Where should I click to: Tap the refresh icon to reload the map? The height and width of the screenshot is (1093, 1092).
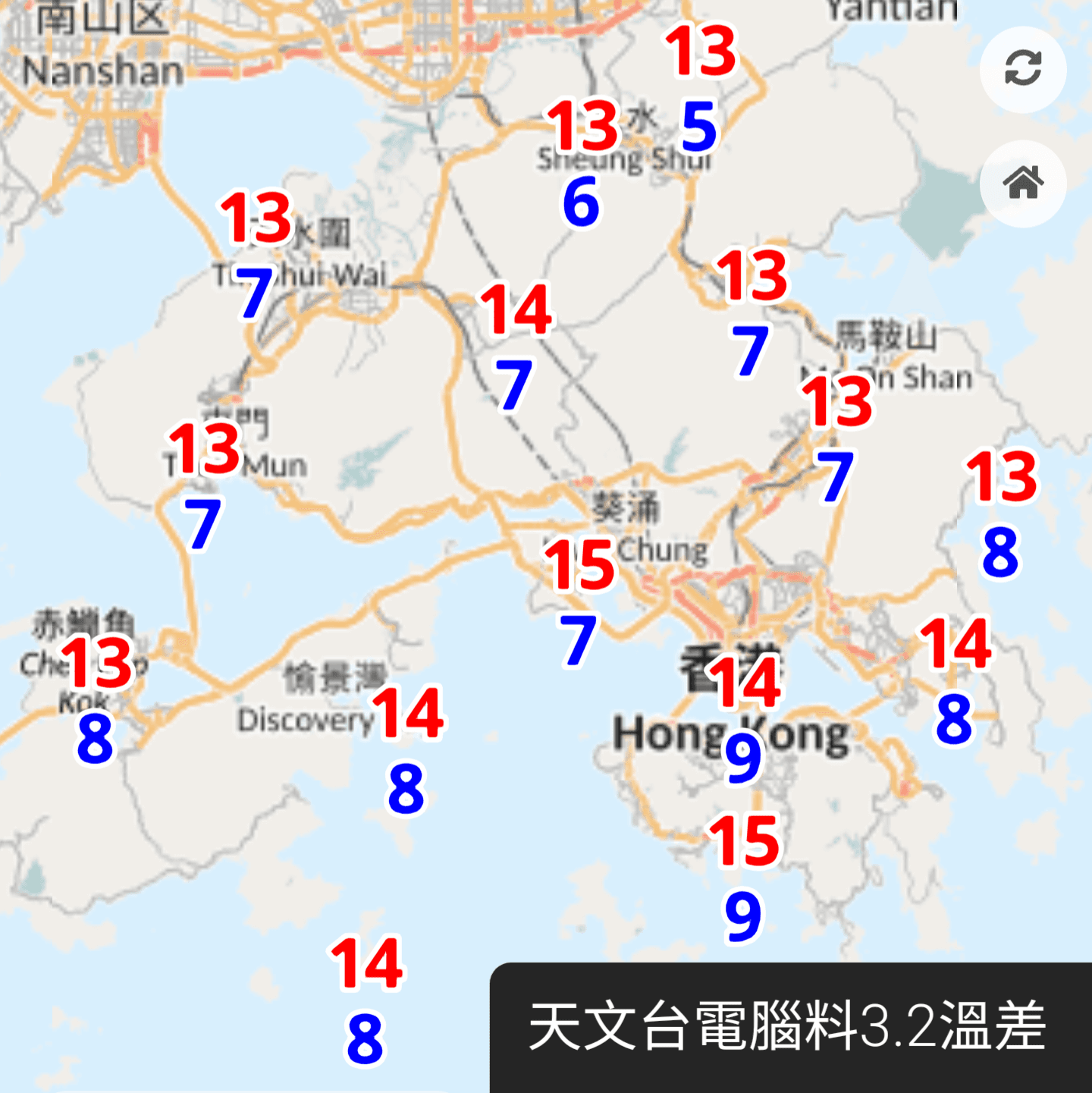(x=1022, y=69)
